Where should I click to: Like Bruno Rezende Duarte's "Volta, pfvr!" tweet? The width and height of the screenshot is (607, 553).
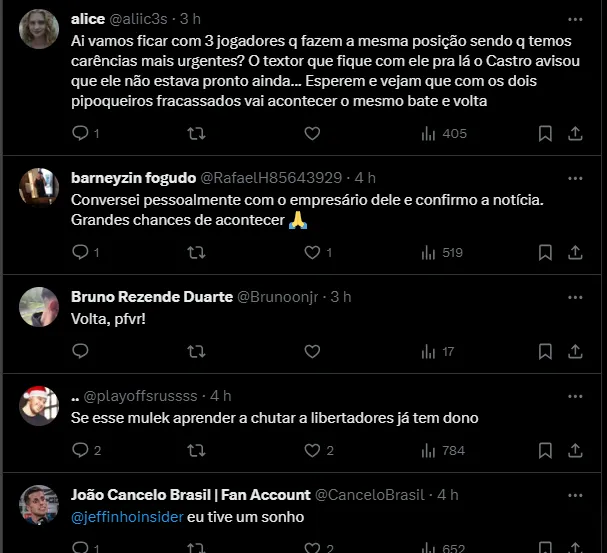pyautogui.click(x=311, y=351)
